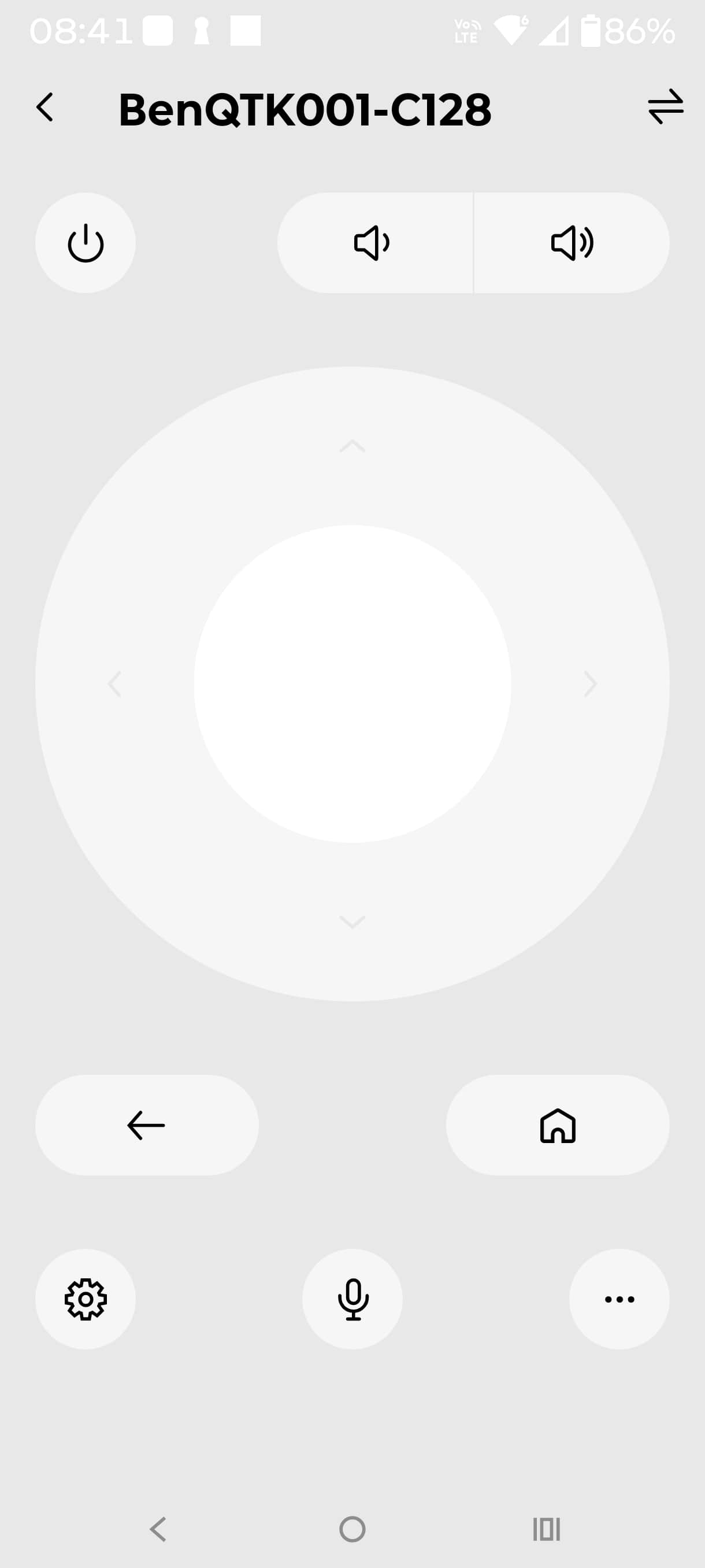705x1568 pixels.
Task: Tap the left arrow on the D-pad
Action: pyautogui.click(x=115, y=683)
